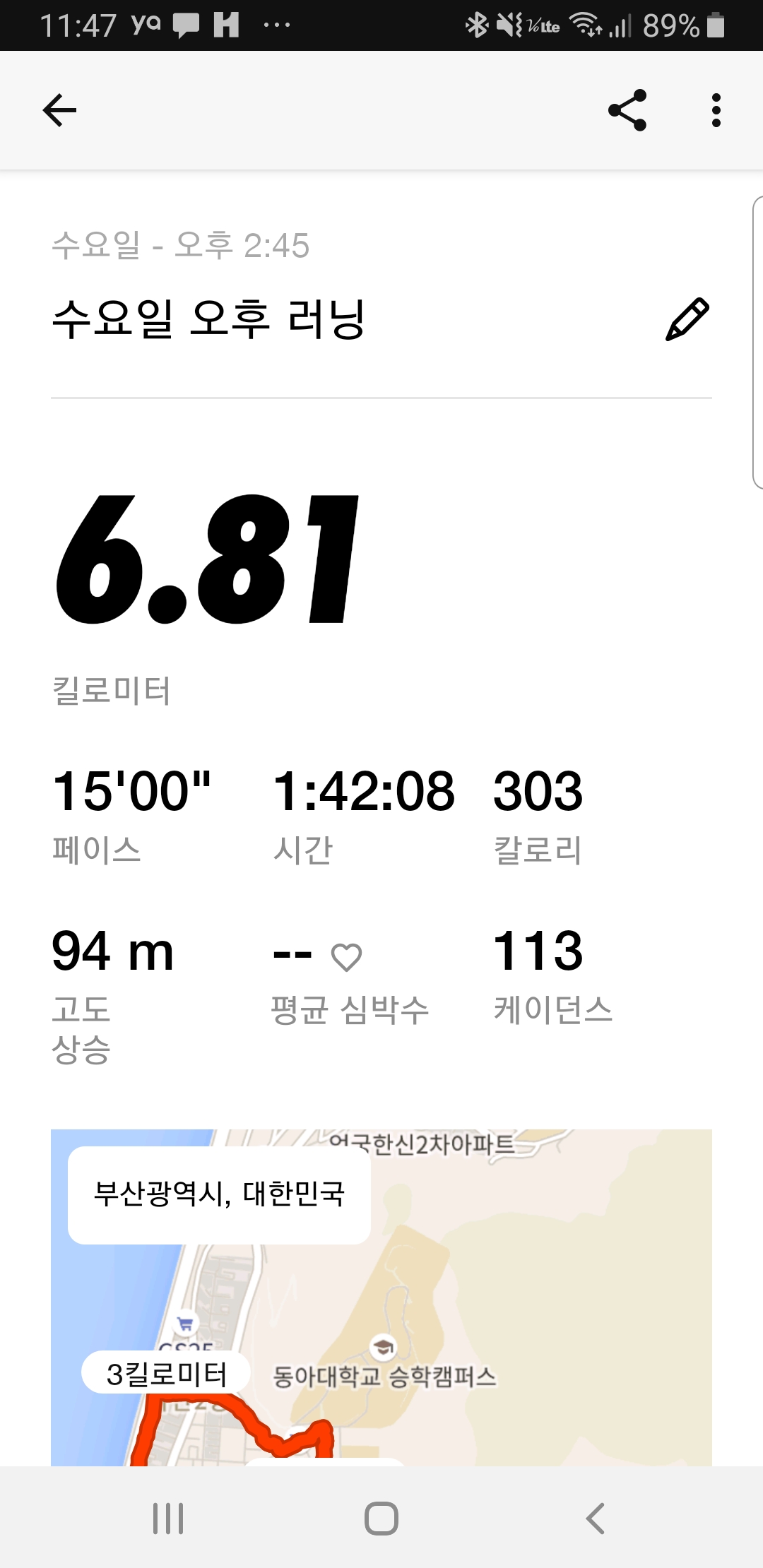Go back using the top-left arrow
The height and width of the screenshot is (1568, 763).
(59, 110)
